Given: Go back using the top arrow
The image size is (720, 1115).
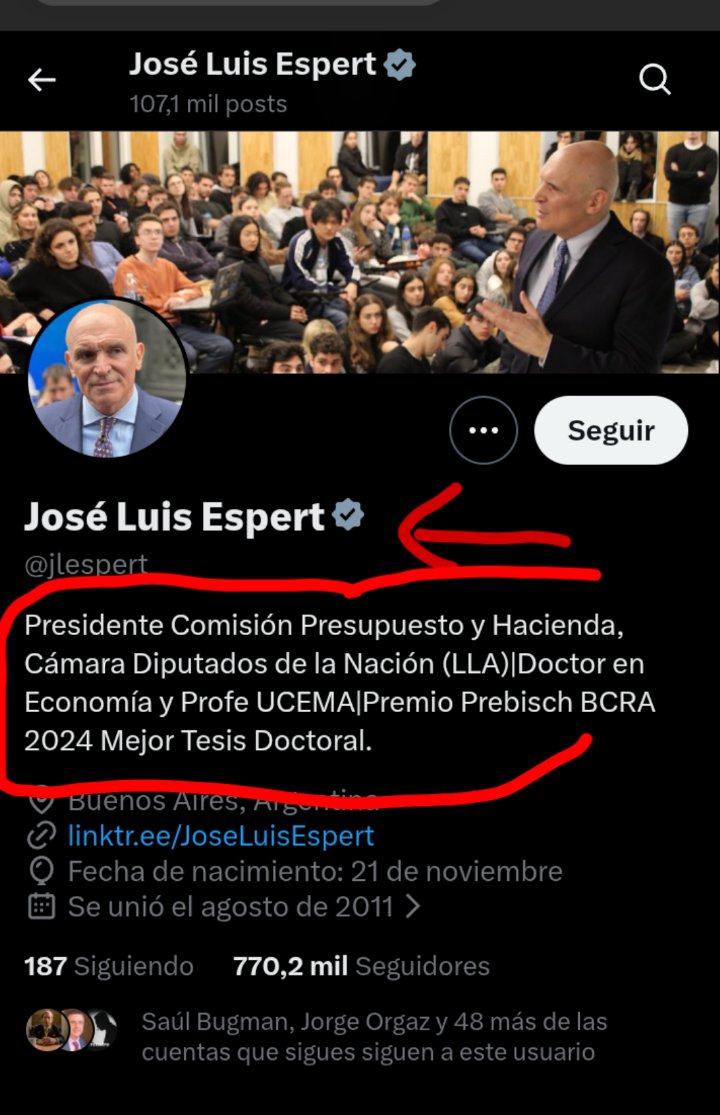Looking at the screenshot, I should tap(41, 81).
